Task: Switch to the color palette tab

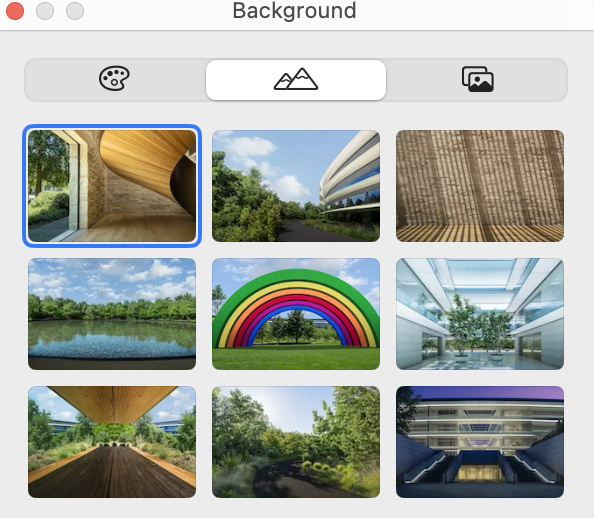Action: (114, 80)
